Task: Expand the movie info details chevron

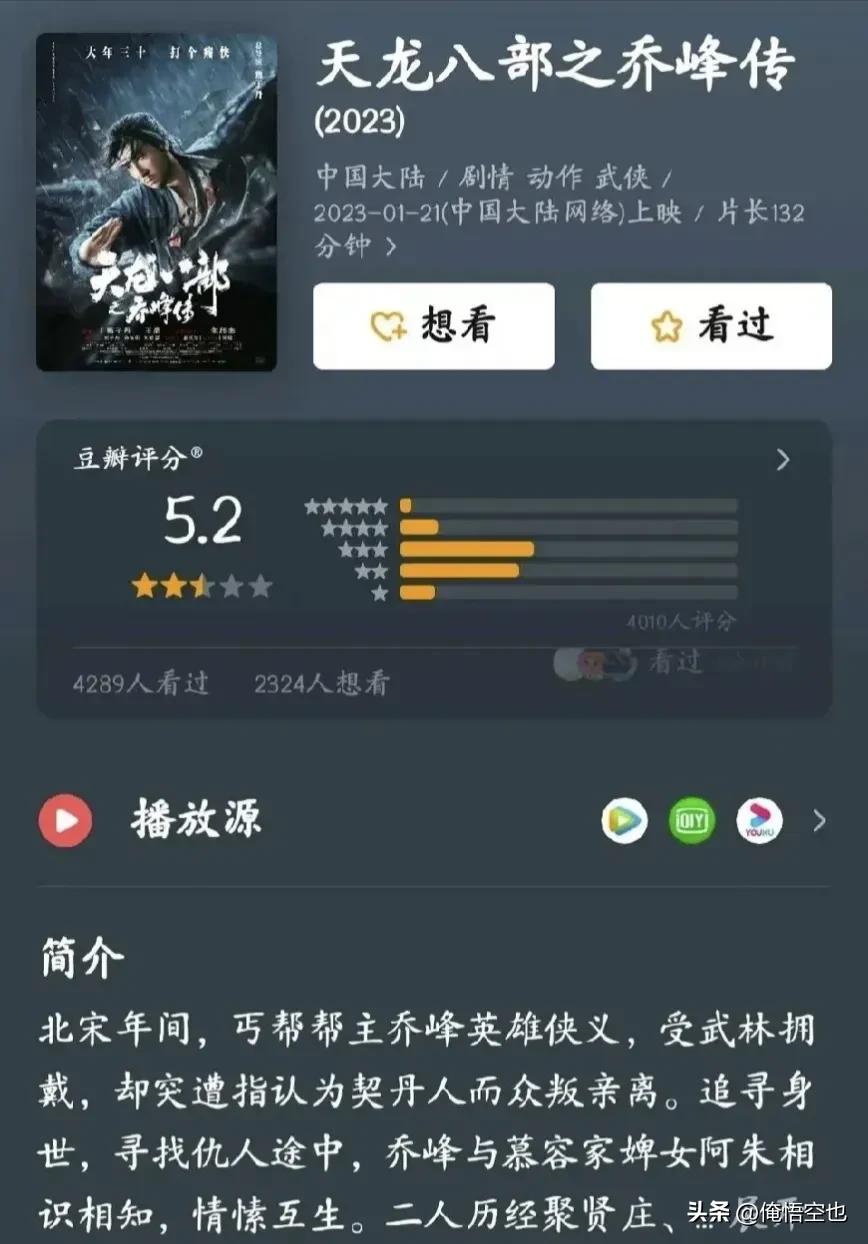Action: pos(391,246)
